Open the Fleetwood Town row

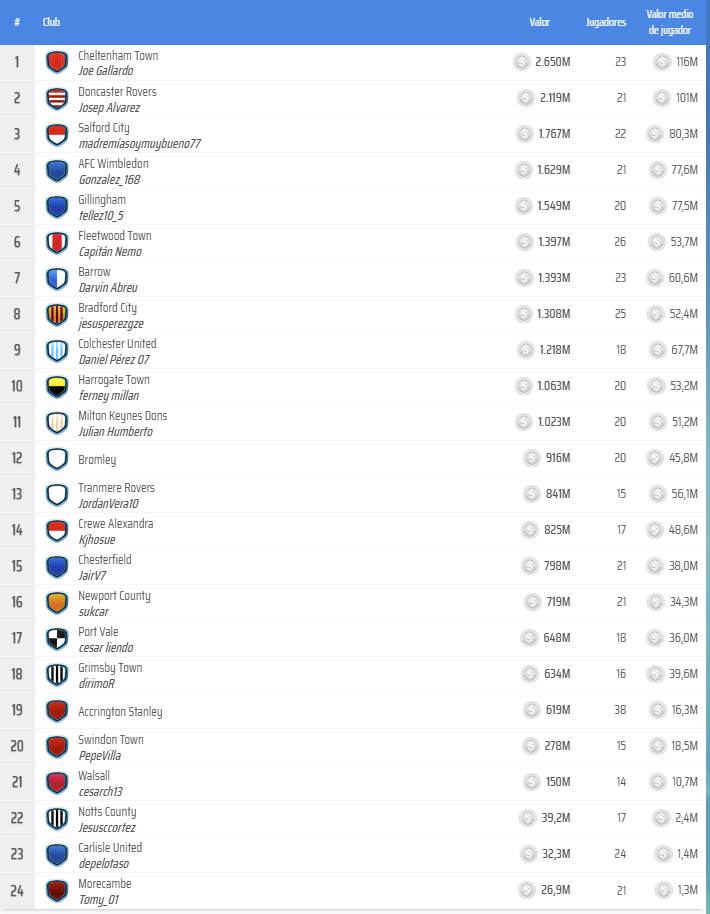(115, 236)
